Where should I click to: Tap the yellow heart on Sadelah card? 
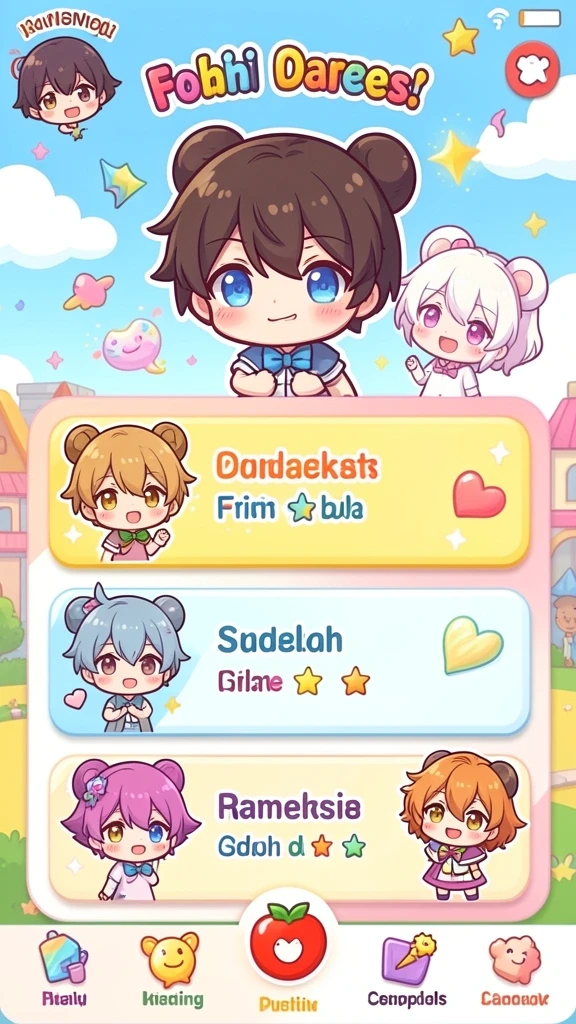[473, 646]
